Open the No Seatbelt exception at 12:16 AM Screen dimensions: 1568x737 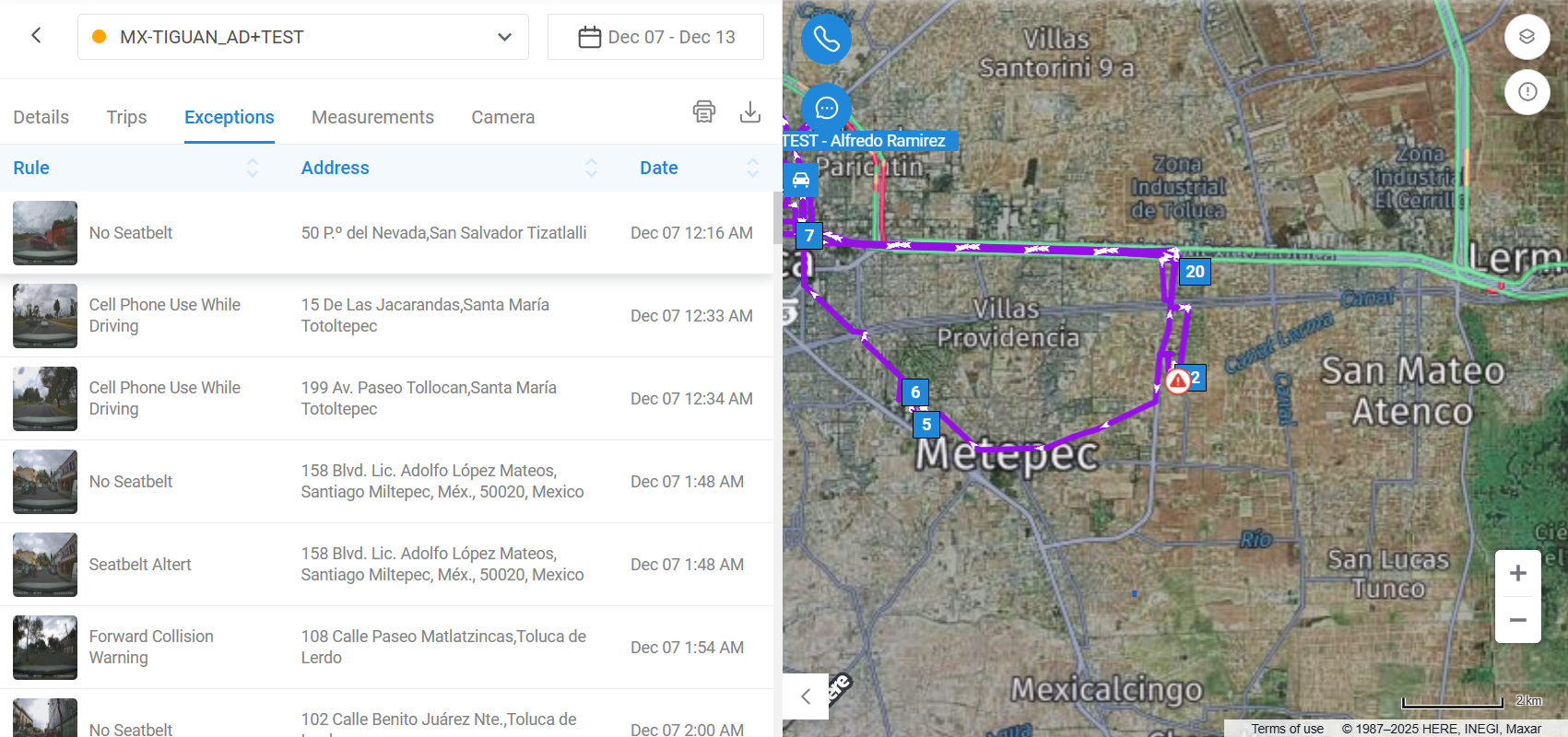[386, 233]
